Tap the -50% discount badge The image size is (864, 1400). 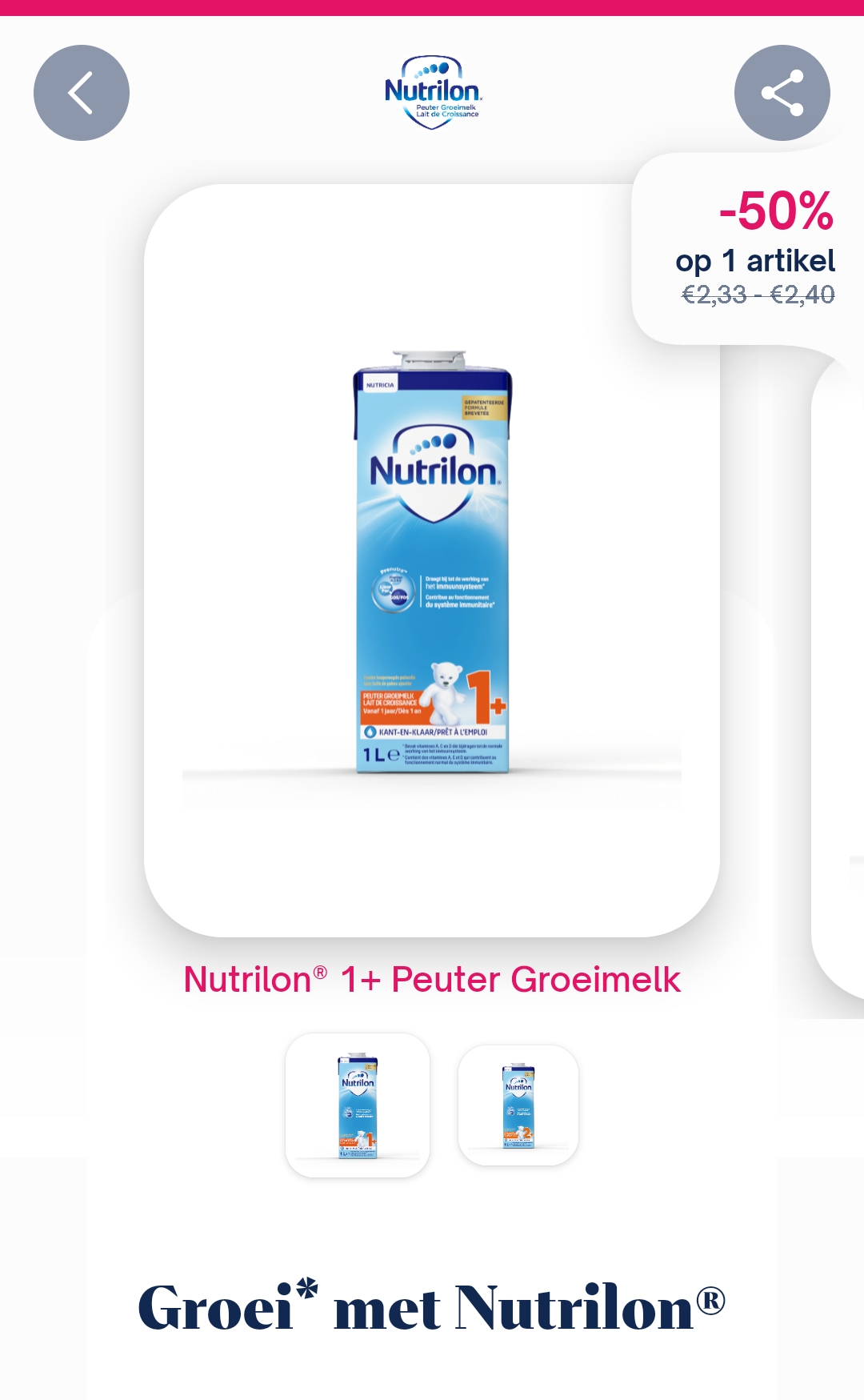pyautogui.click(x=776, y=212)
